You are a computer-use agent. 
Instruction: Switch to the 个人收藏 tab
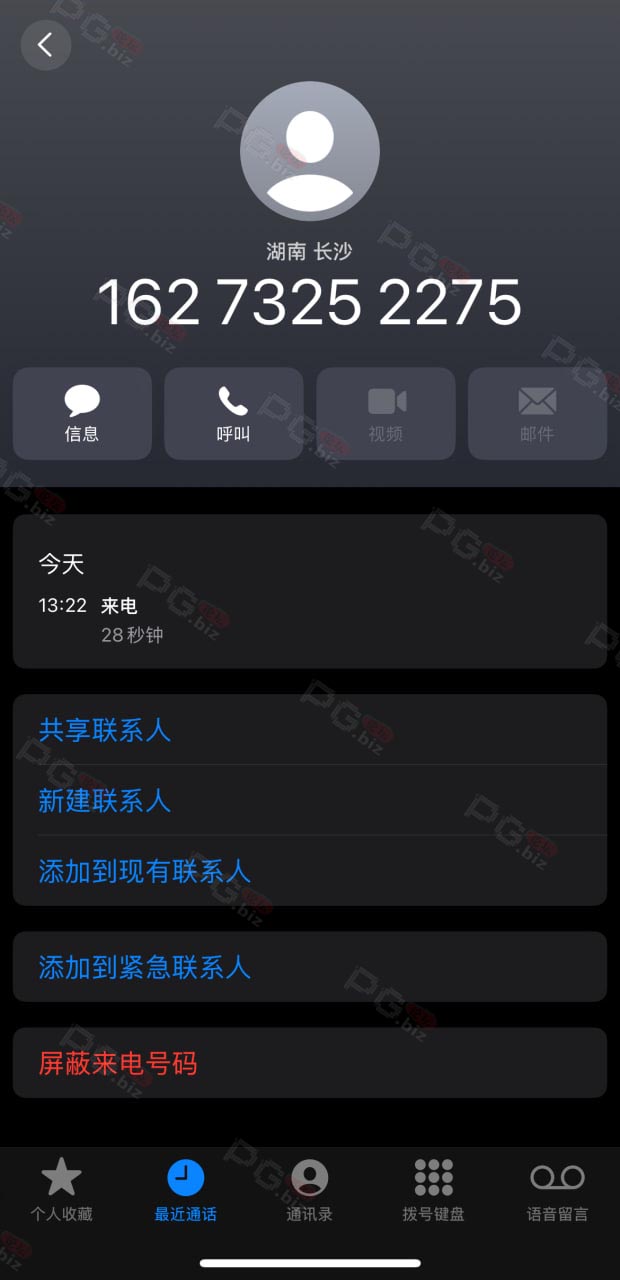(x=61, y=1190)
